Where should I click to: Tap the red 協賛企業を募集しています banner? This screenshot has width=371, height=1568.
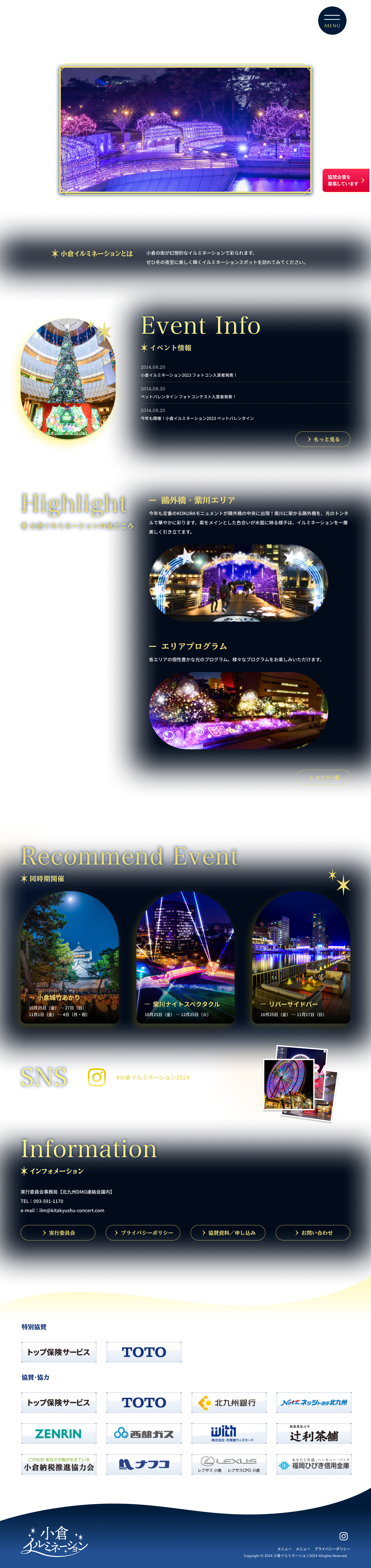pos(345,180)
